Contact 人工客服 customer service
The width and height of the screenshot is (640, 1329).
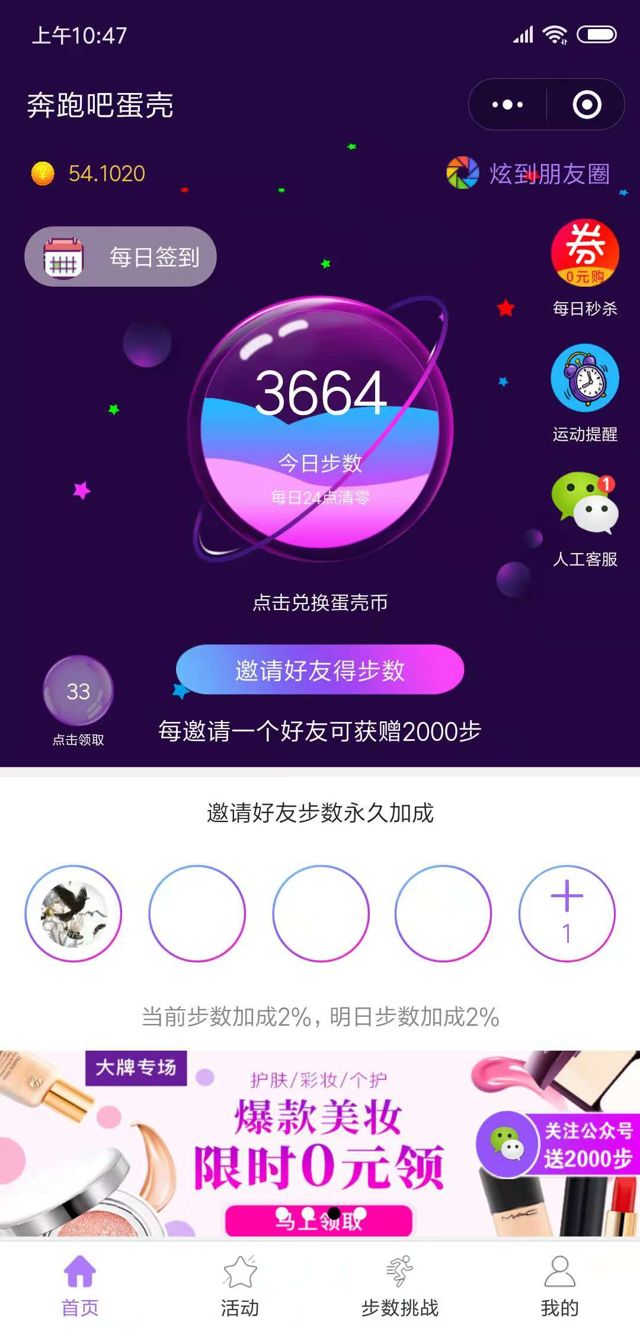[585, 516]
